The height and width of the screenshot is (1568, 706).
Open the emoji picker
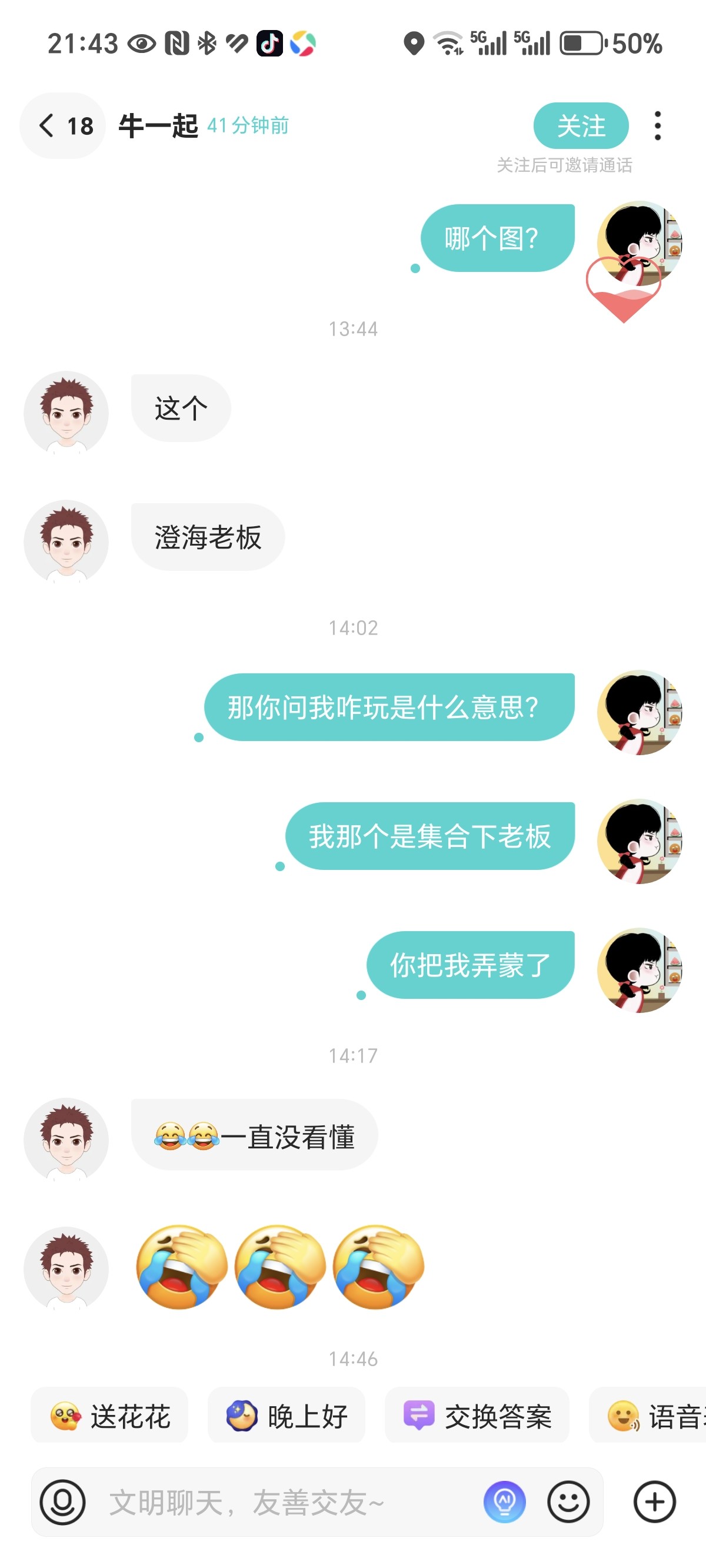click(x=568, y=1502)
